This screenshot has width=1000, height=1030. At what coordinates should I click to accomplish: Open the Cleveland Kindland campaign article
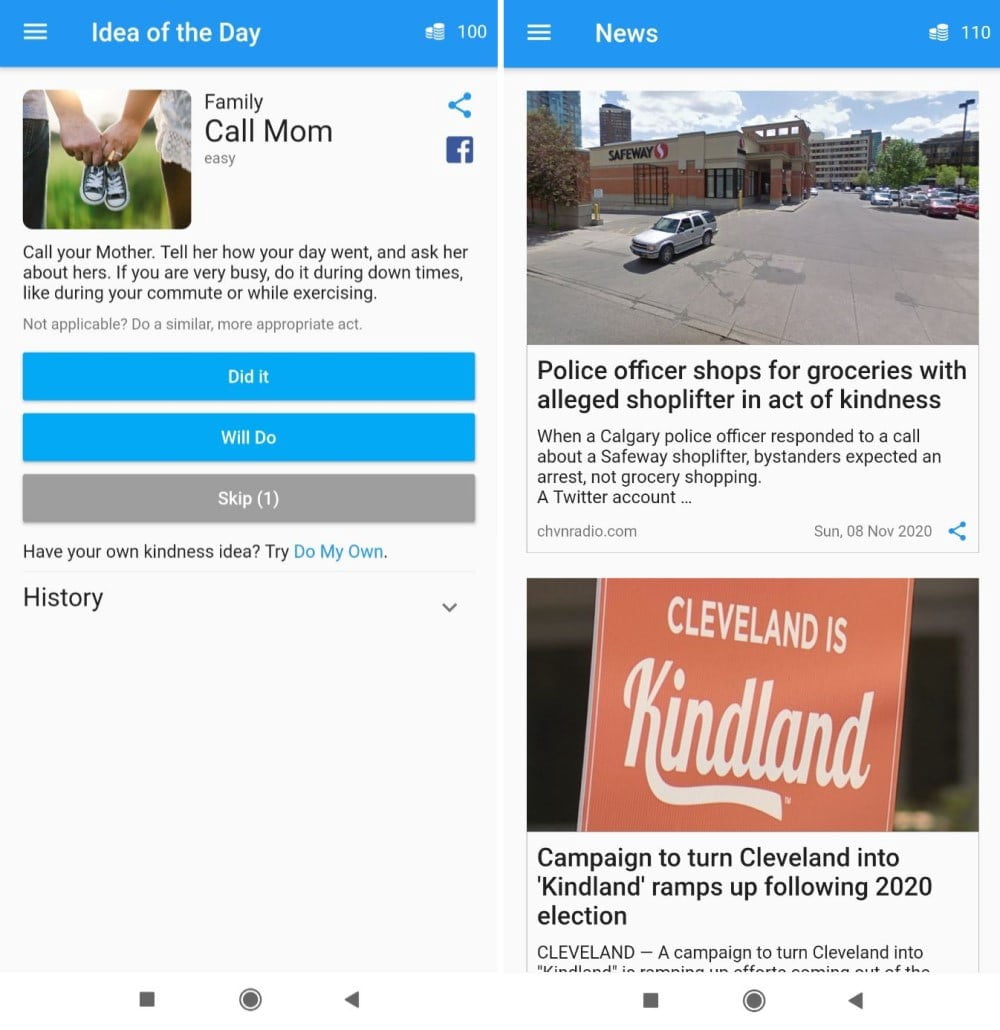pyautogui.click(x=734, y=885)
